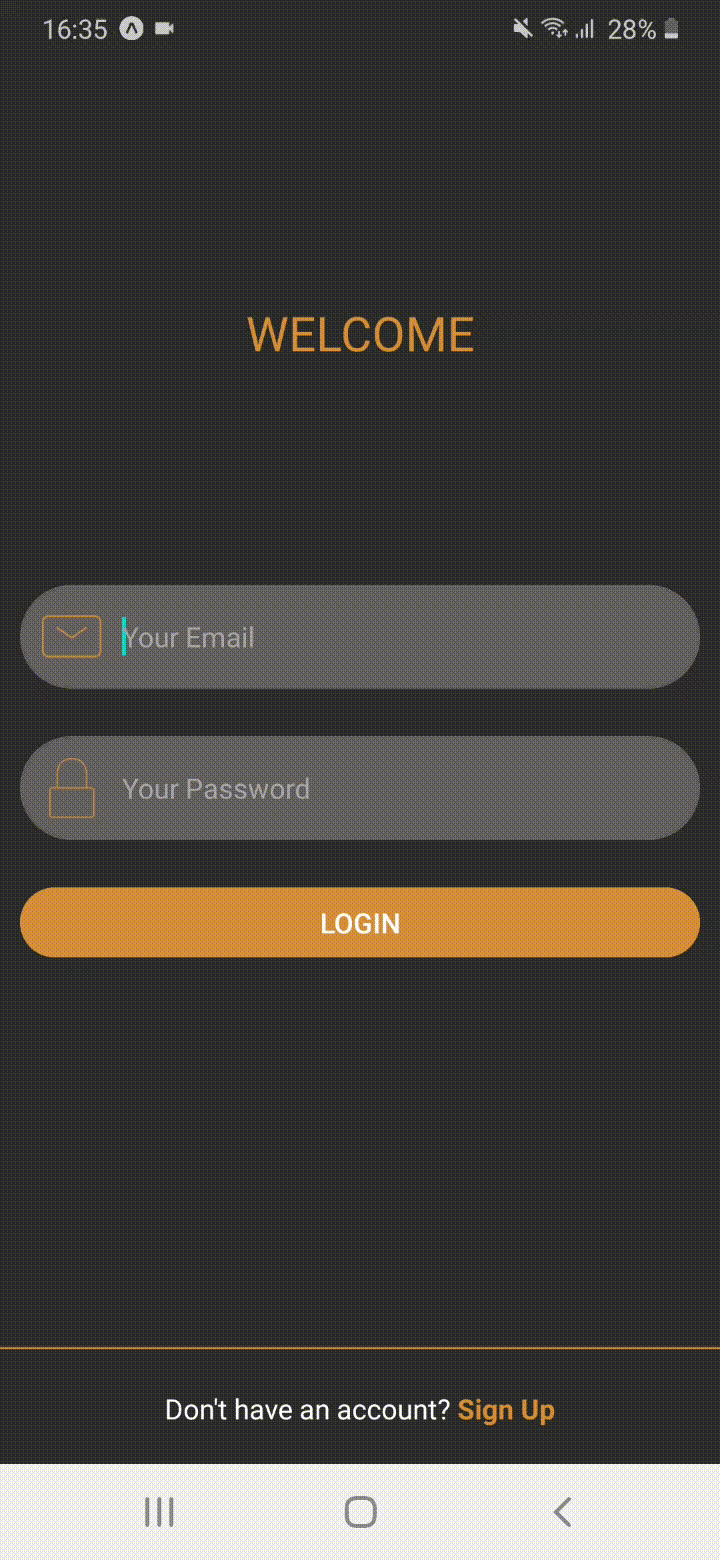Tap the Wi-Fi icon in the status bar
This screenshot has width=720, height=1560.
(553, 29)
